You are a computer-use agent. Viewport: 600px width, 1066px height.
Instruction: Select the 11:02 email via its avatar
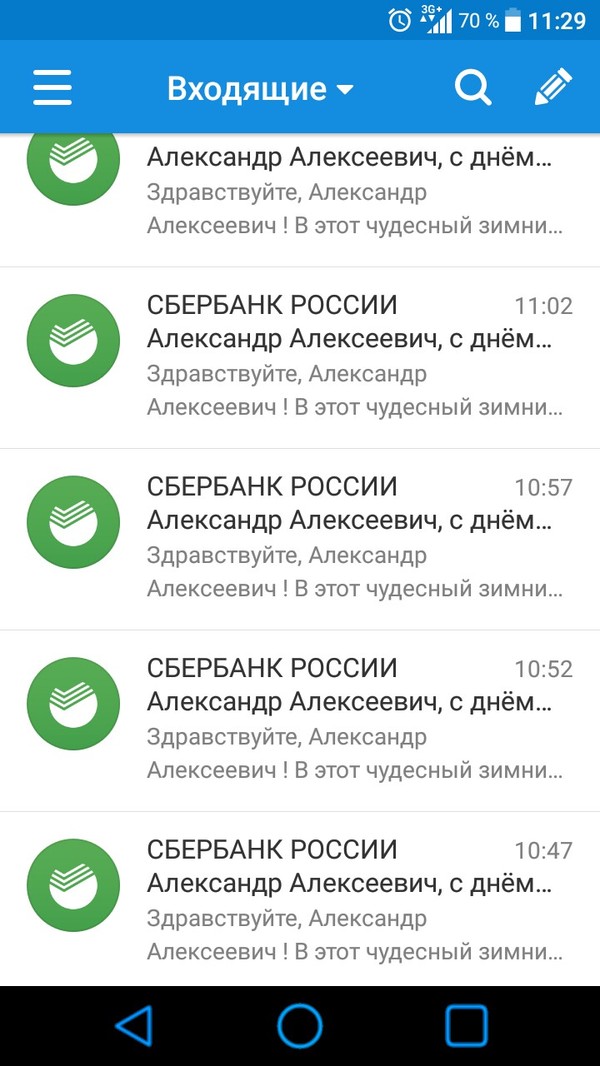[73, 341]
